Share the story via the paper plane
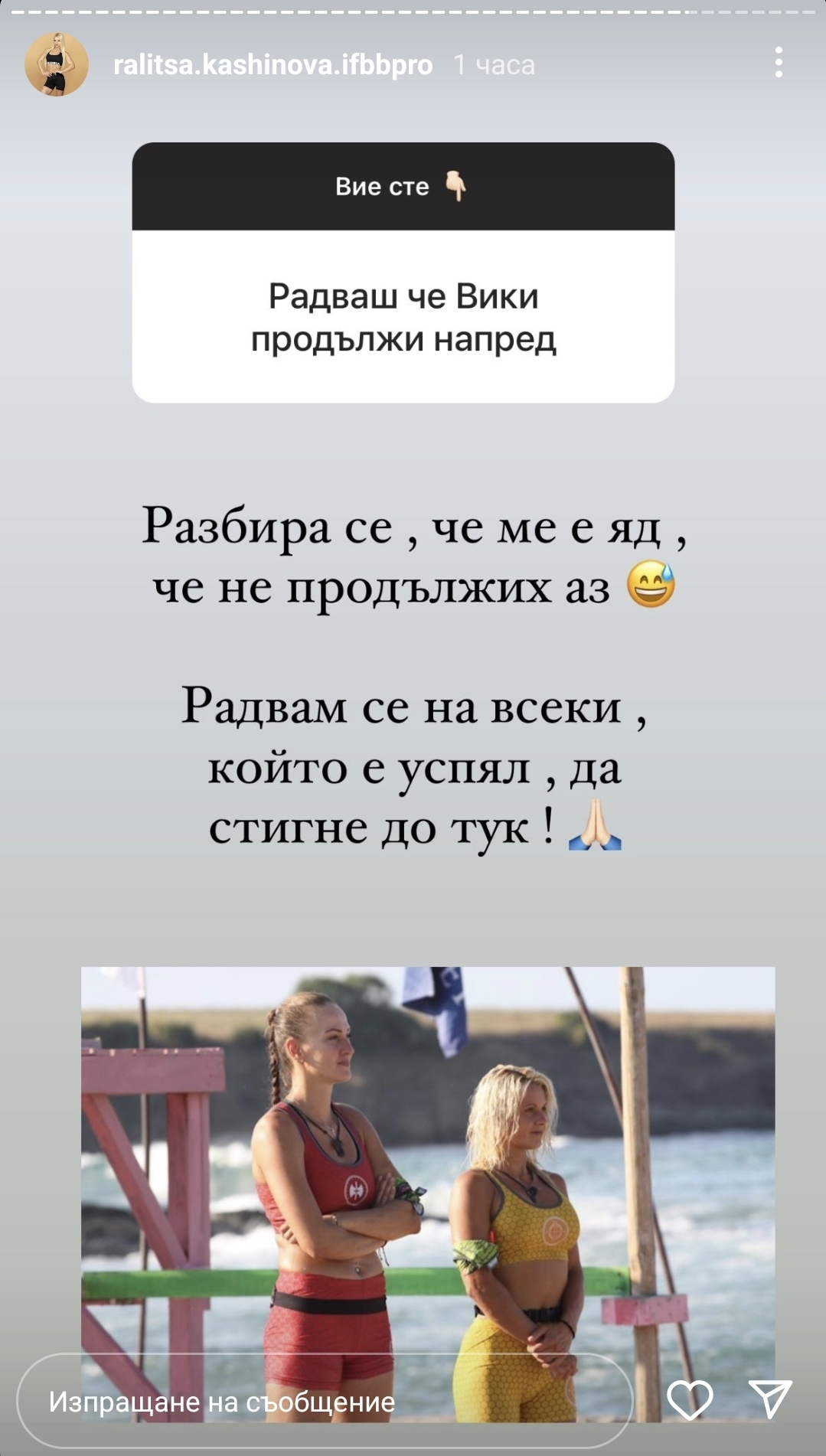The height and width of the screenshot is (1456, 826). click(x=769, y=1399)
